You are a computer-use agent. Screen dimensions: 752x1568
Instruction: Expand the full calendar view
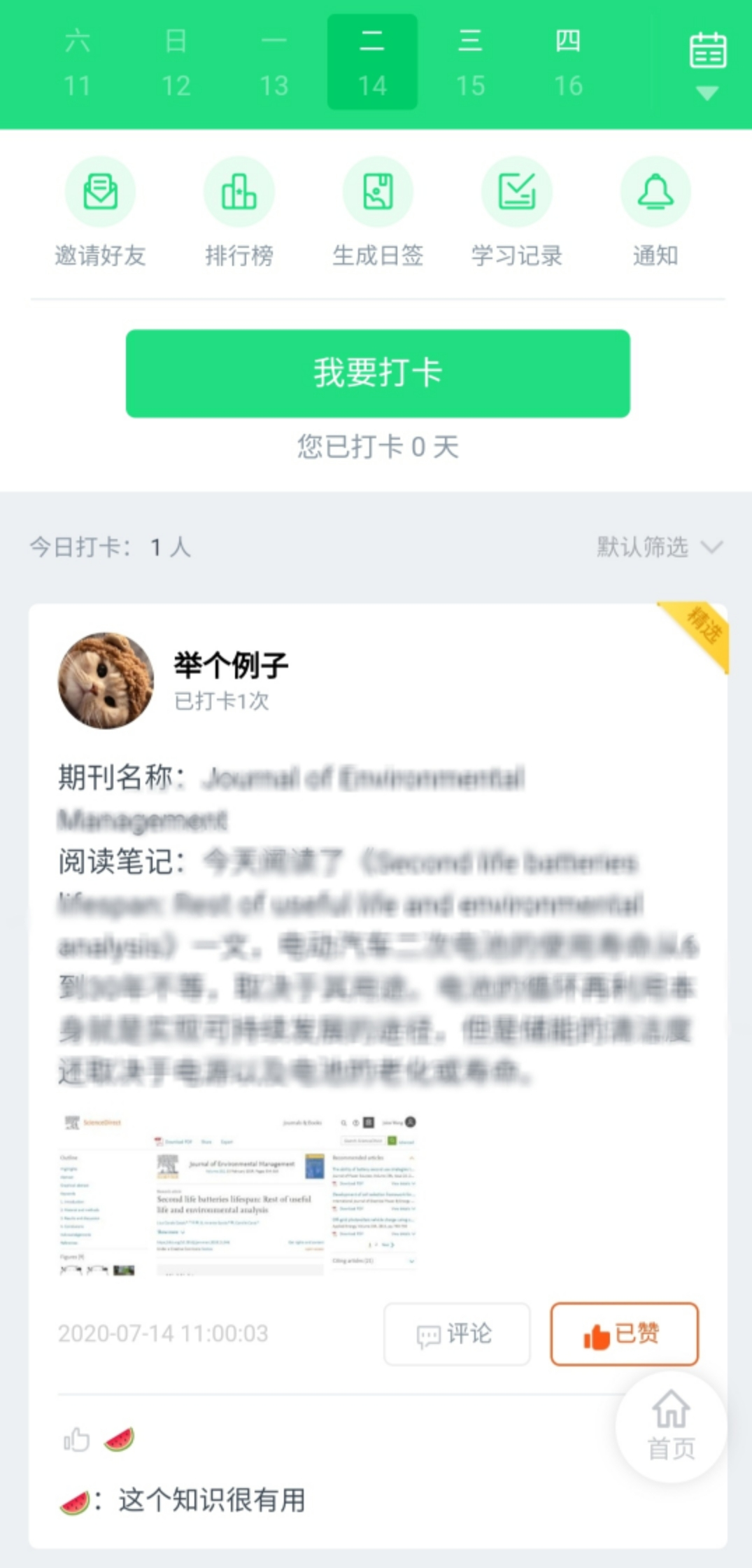pos(707,64)
